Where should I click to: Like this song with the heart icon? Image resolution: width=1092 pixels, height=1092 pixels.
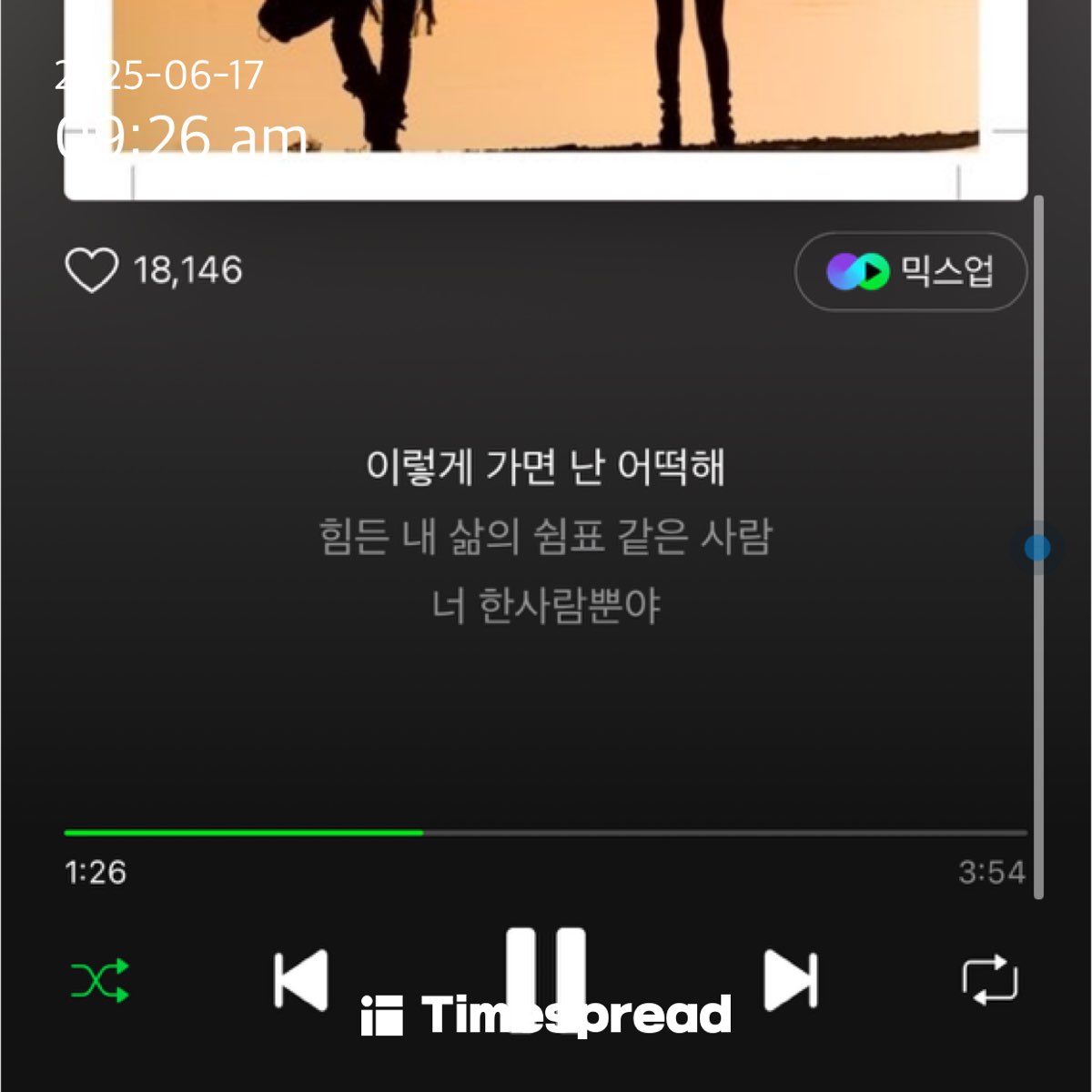click(x=92, y=270)
